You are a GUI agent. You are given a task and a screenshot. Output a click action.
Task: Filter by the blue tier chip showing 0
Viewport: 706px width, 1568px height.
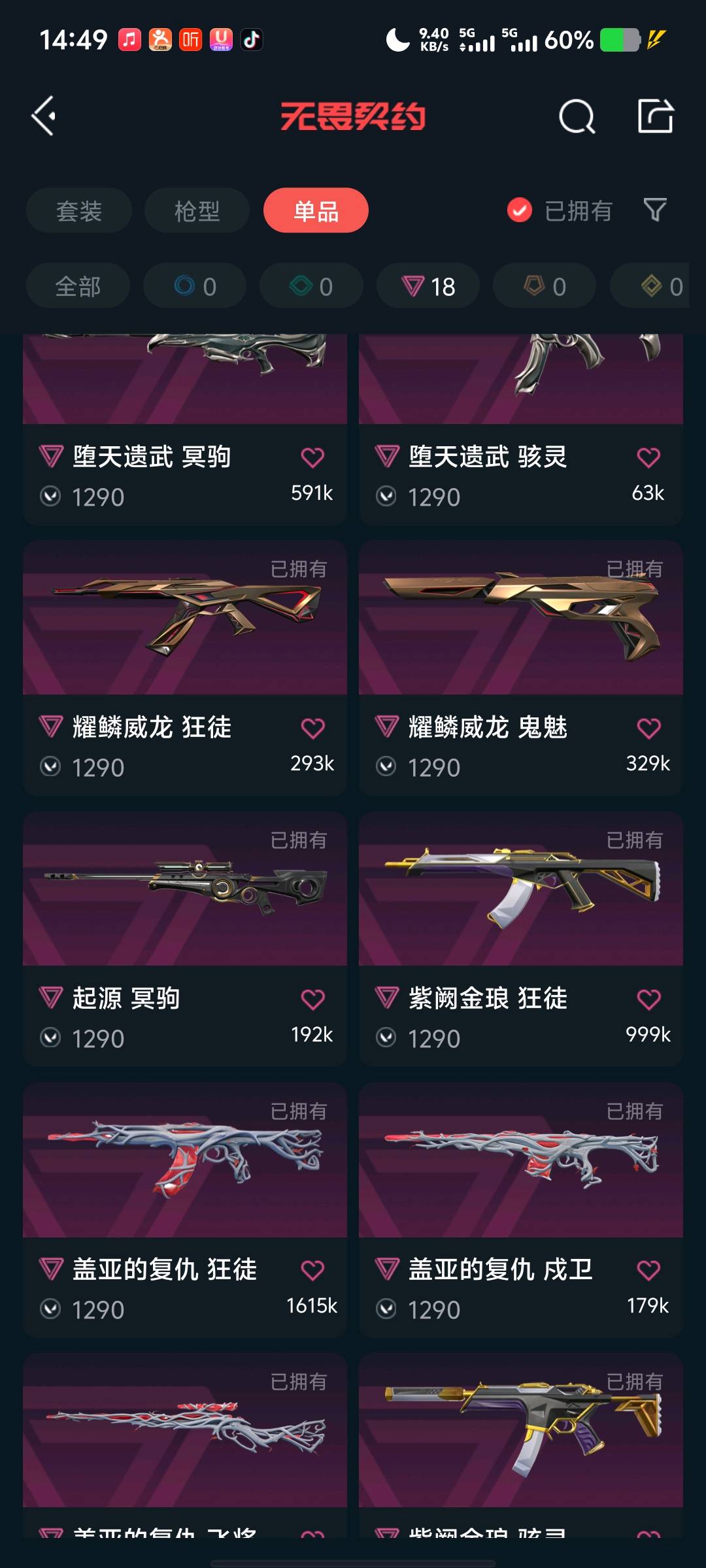pos(195,286)
